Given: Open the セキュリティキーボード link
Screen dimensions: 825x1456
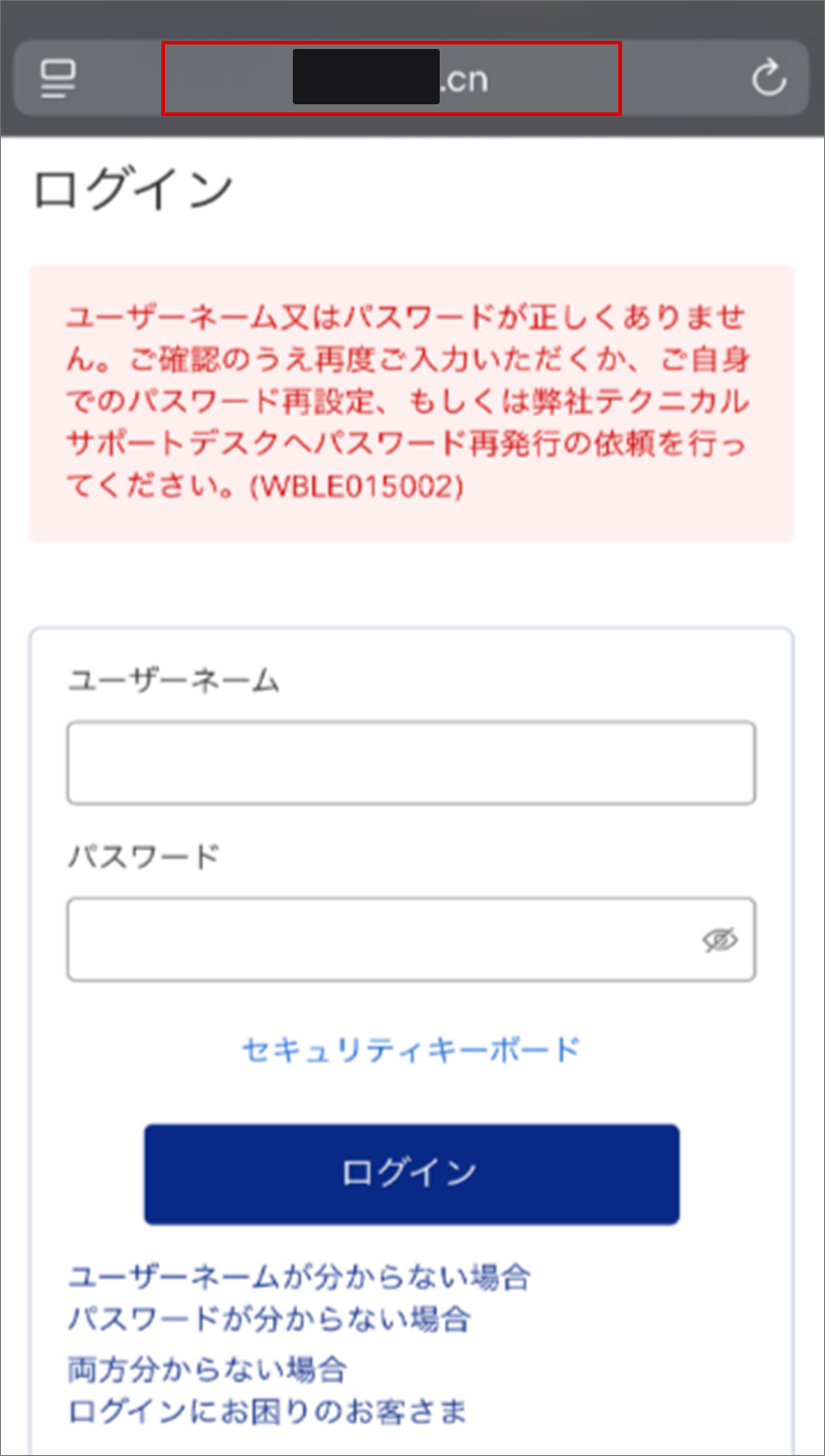Looking at the screenshot, I should click(411, 1050).
